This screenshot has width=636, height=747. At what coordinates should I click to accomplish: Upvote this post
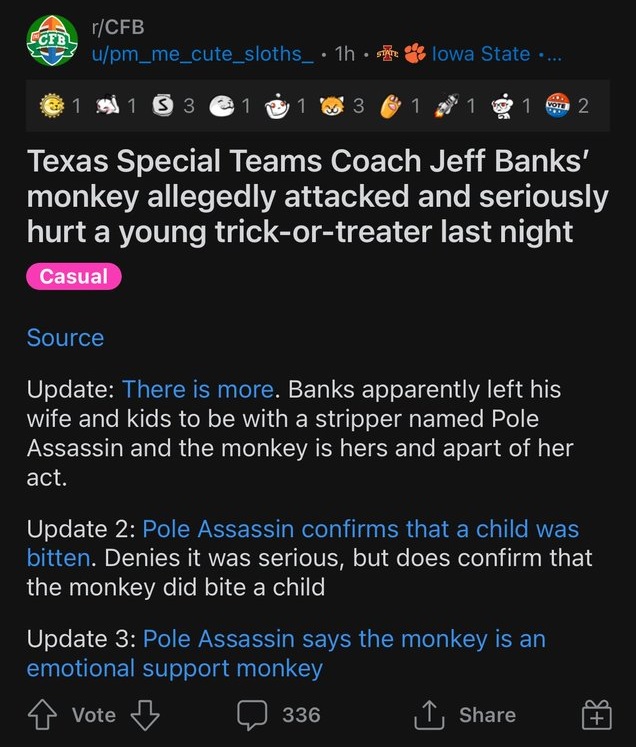(x=44, y=714)
